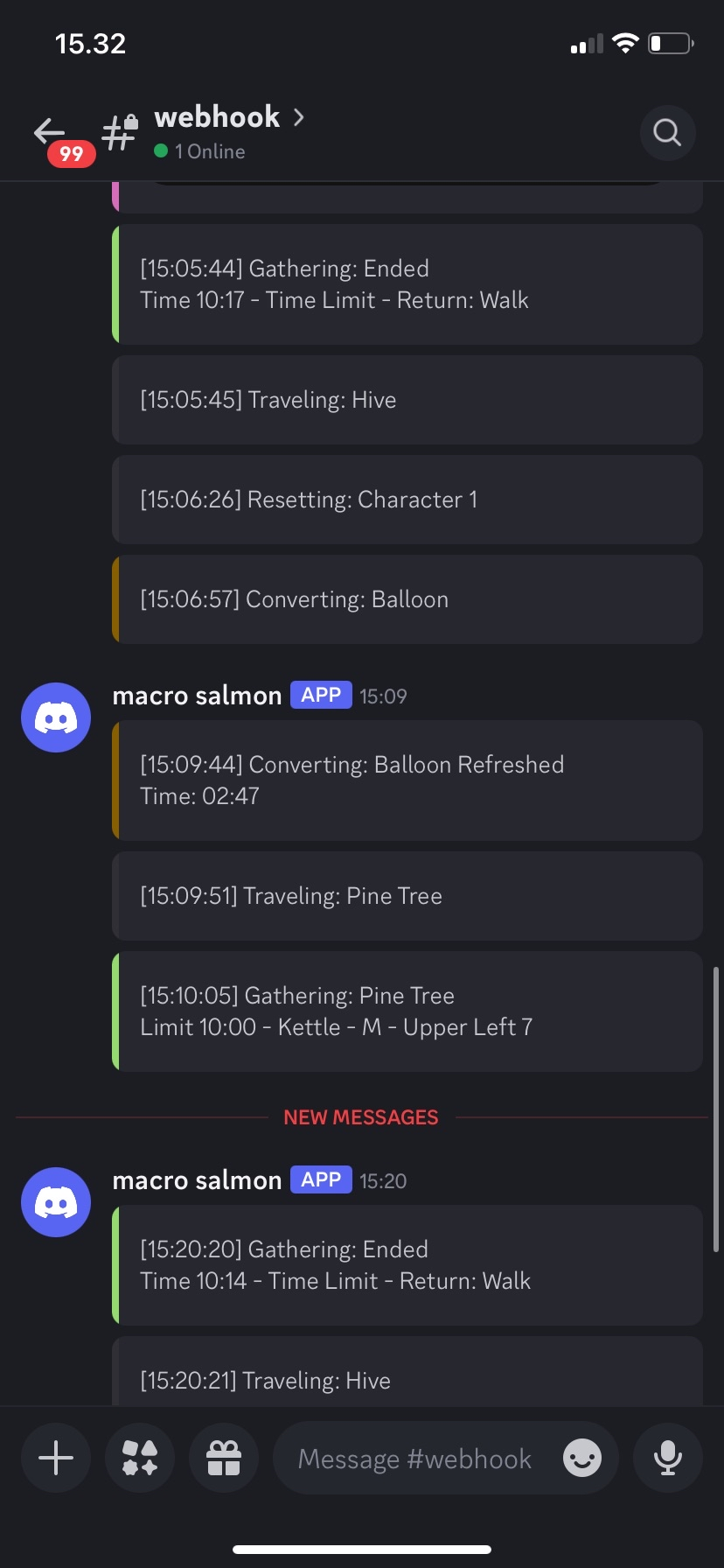Record a voice message with the microphone
Screen dimensions: 724x1568
tap(668, 1458)
